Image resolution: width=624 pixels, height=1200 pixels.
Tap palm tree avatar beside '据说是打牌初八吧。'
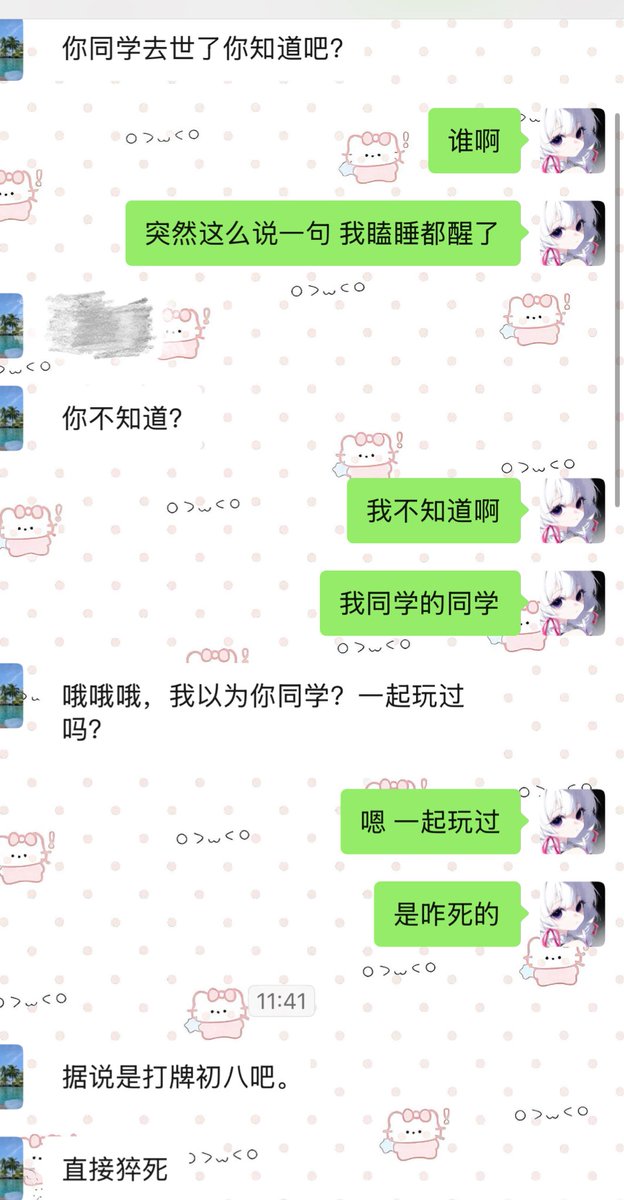(11, 1077)
